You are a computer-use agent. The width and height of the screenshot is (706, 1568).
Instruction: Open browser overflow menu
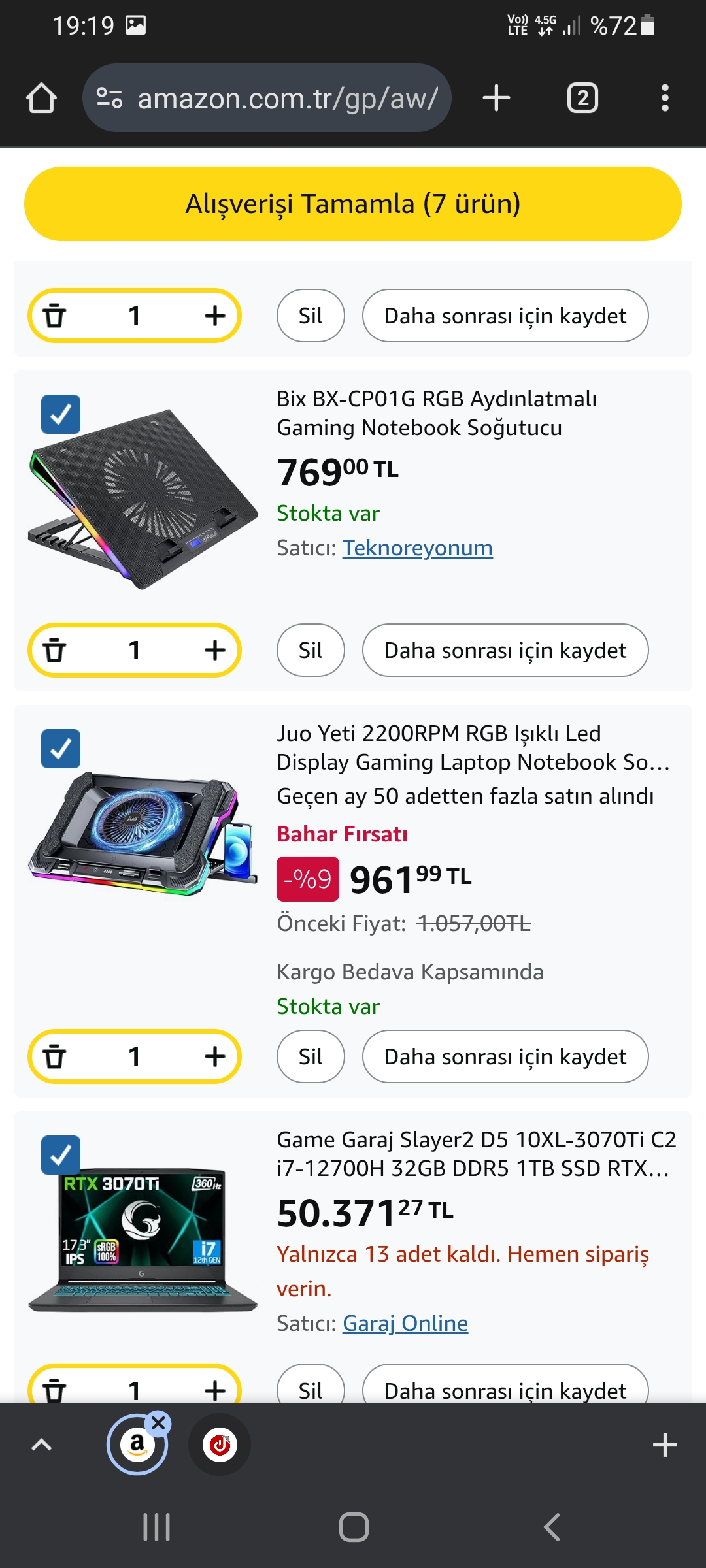[665, 98]
